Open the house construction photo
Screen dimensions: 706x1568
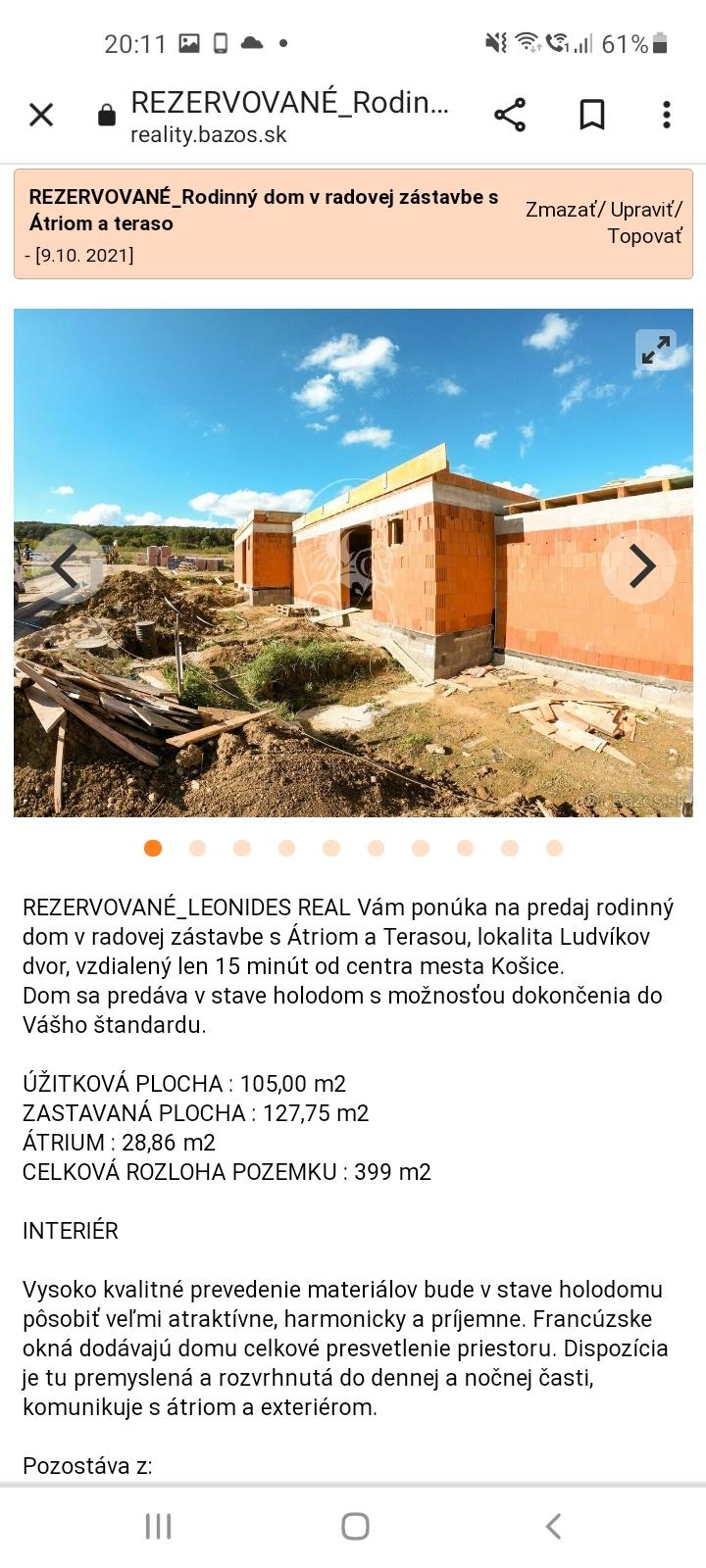point(353,608)
